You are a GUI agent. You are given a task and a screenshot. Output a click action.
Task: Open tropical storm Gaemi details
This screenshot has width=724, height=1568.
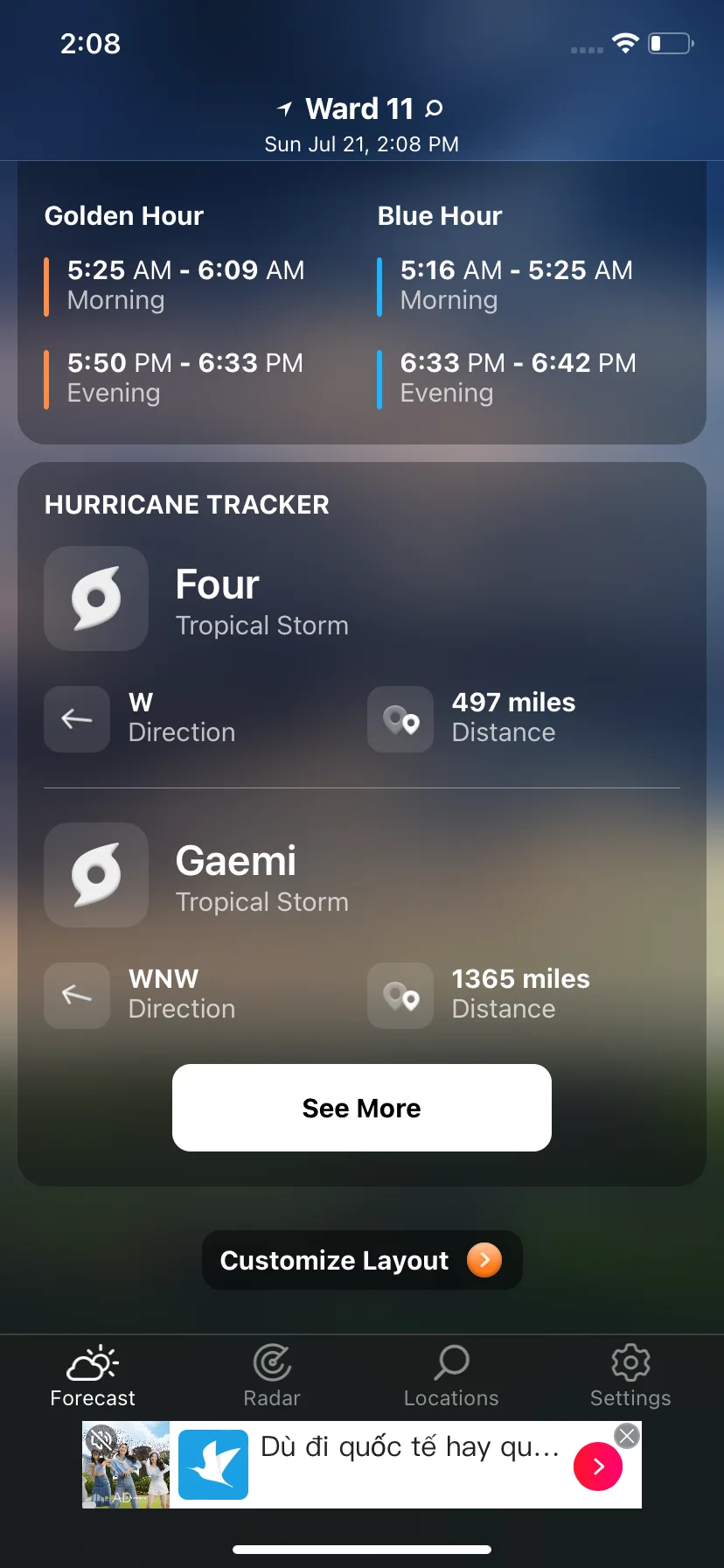236,877
